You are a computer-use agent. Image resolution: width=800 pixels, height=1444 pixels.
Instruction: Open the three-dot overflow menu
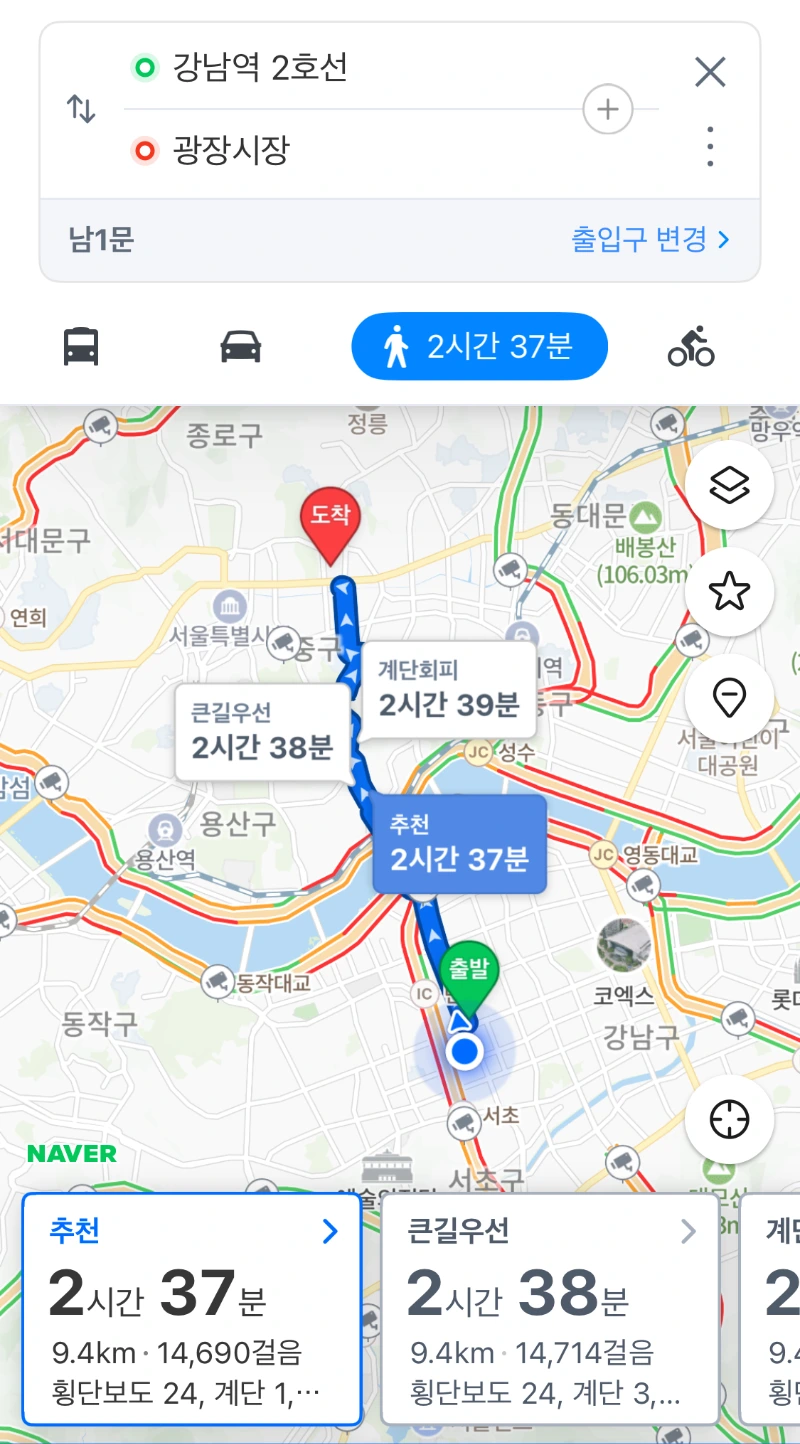point(710,147)
